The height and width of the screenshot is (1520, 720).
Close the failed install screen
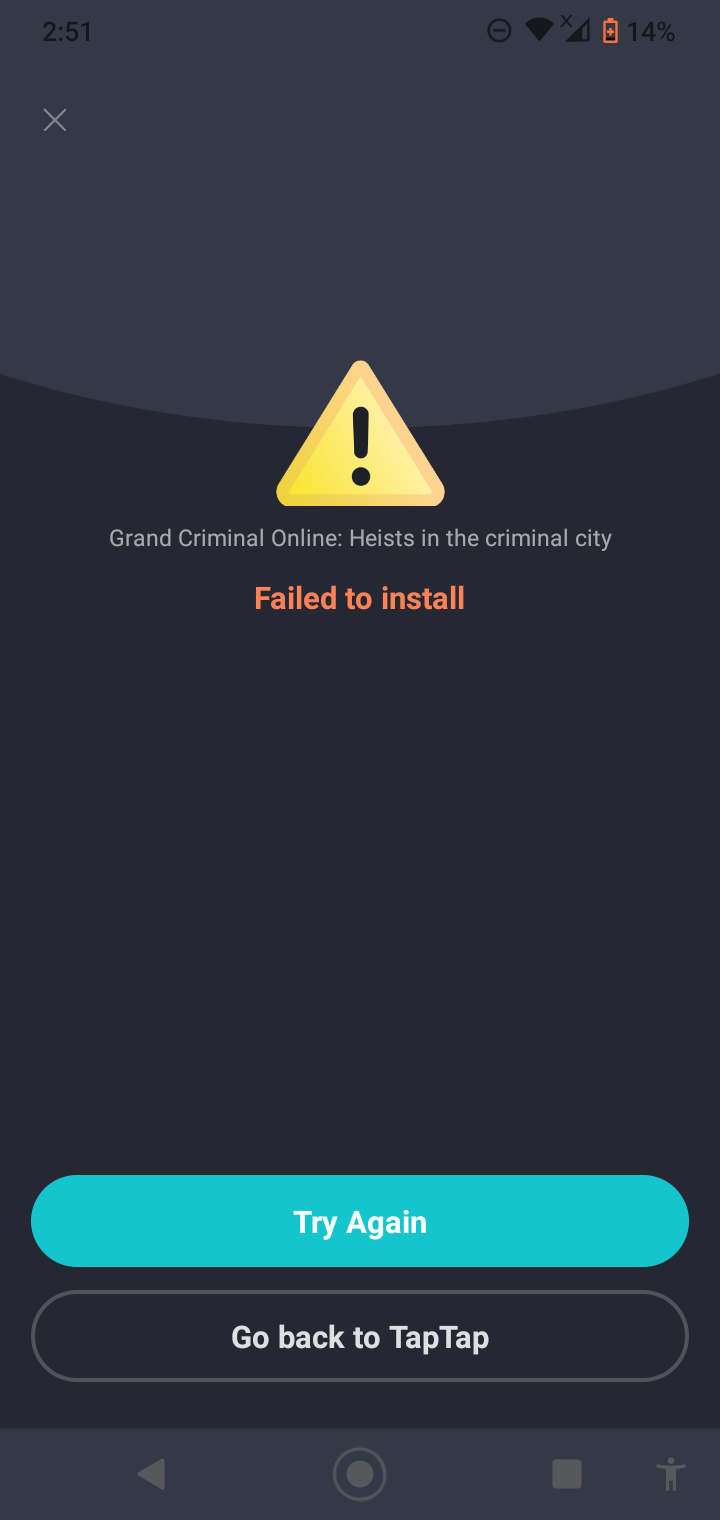click(x=55, y=121)
